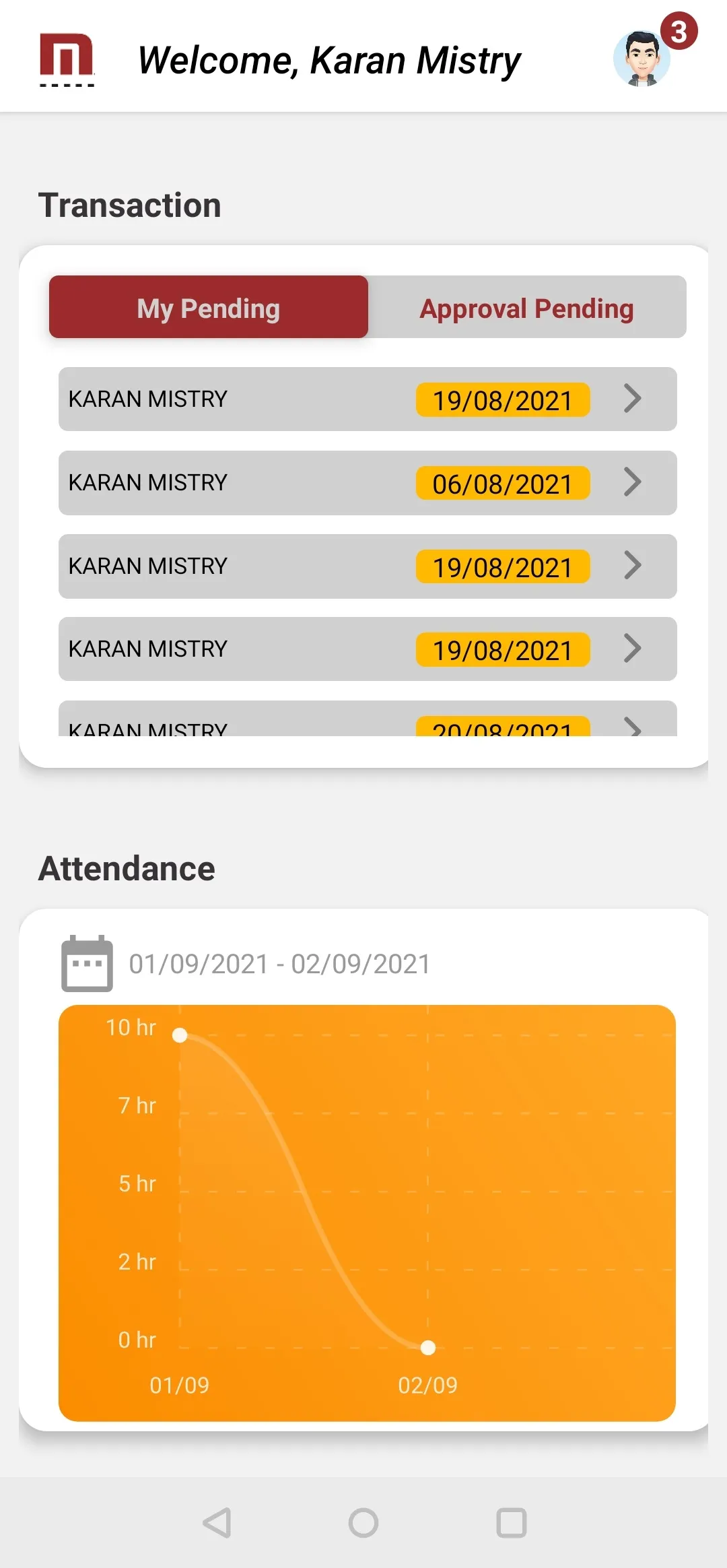The height and width of the screenshot is (1568, 727).
Task: Open the recent apps view
Action: point(511,1523)
